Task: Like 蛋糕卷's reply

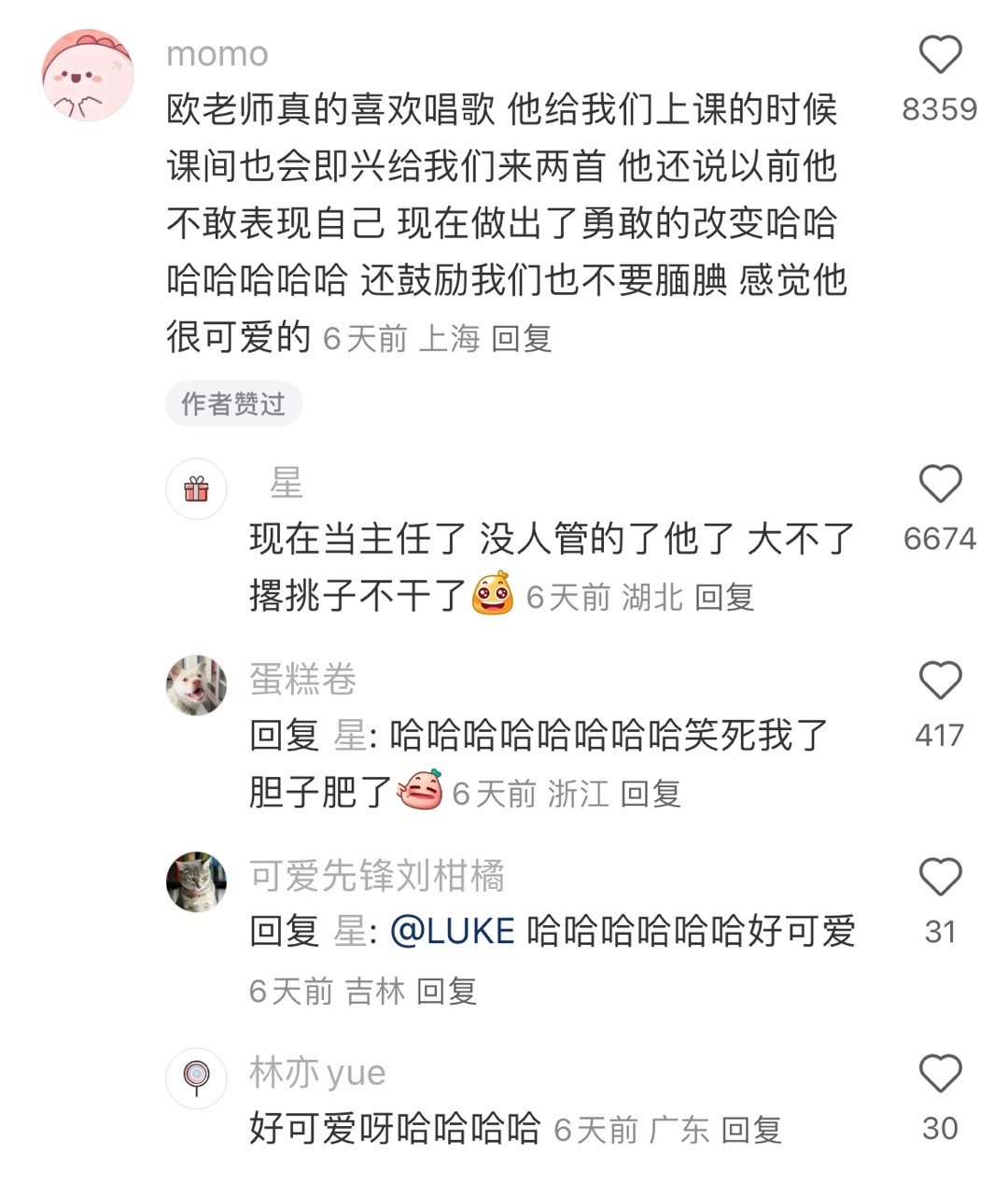Action: click(x=940, y=682)
